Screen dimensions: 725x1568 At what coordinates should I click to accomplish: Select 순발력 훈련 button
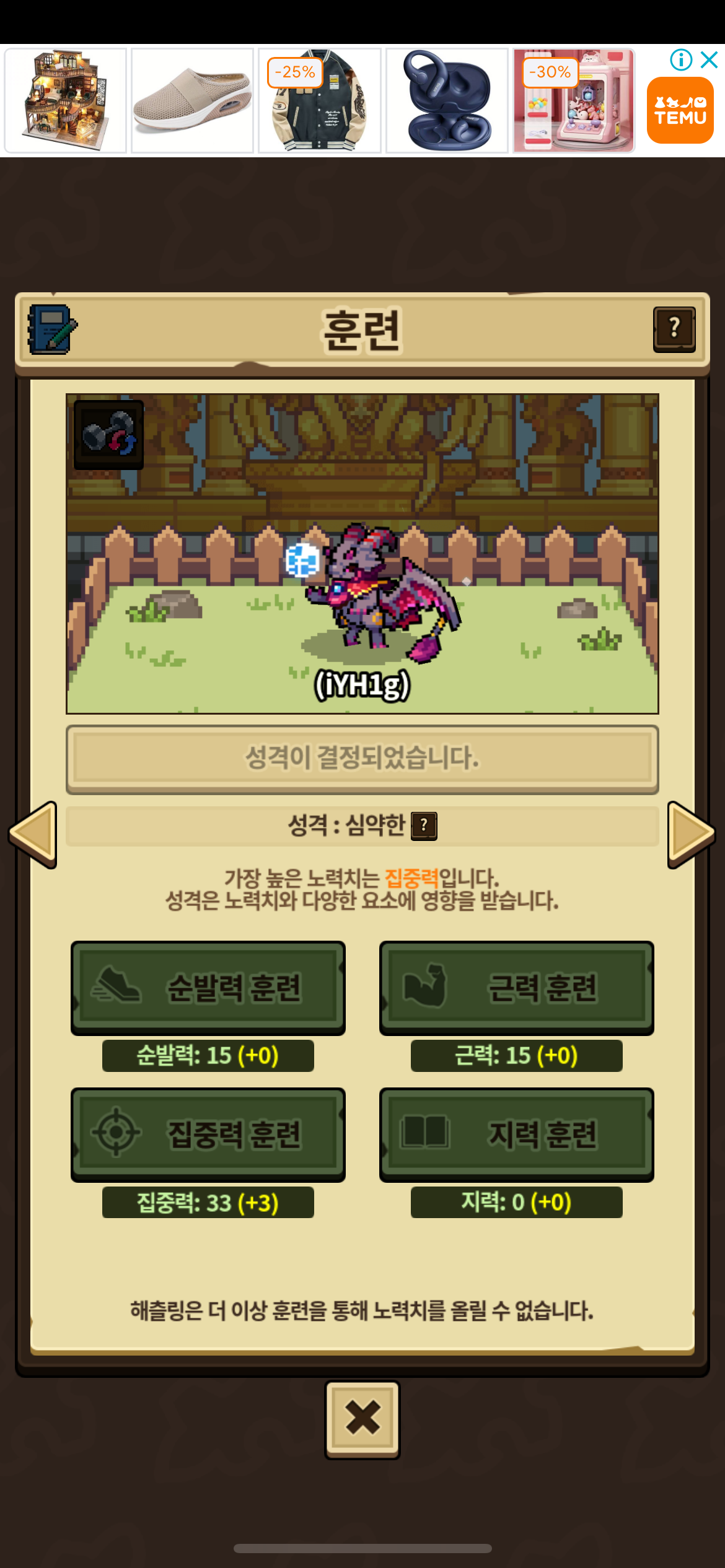(208, 988)
